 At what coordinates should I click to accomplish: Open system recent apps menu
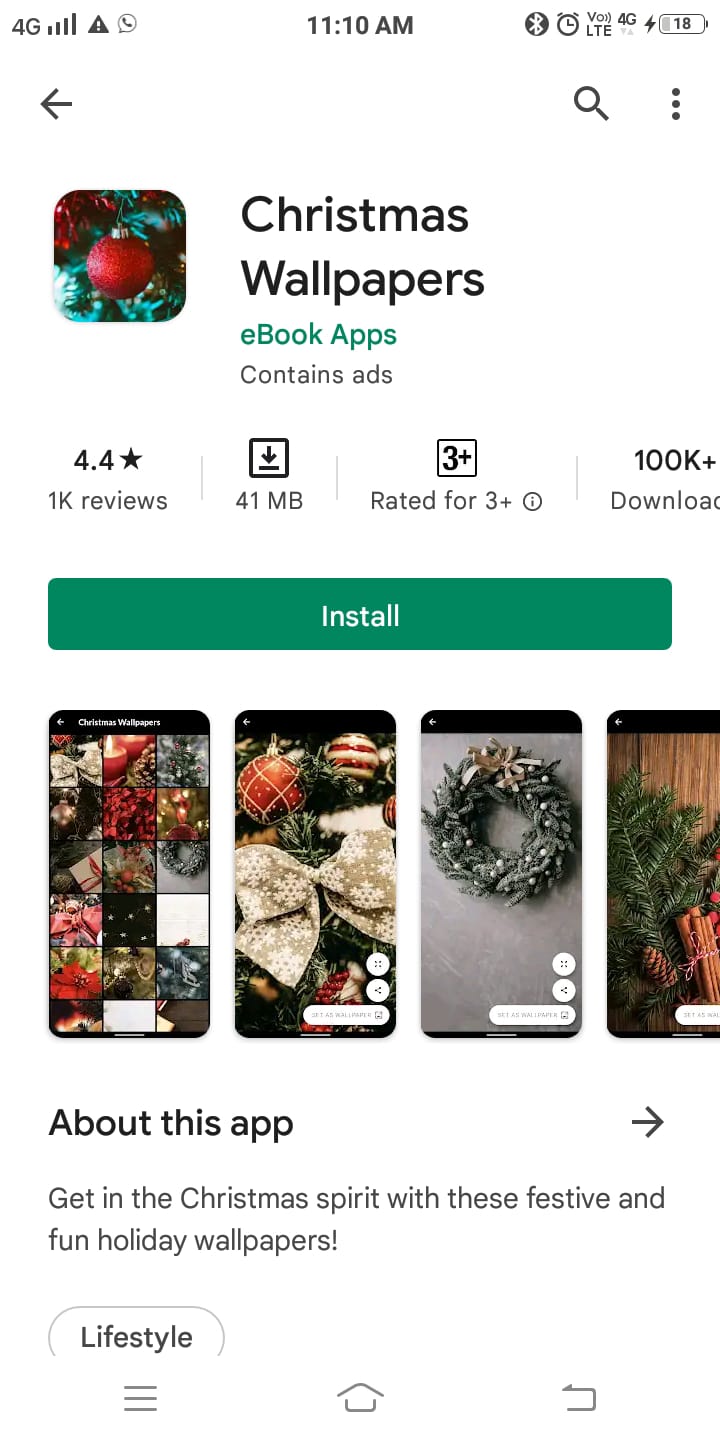(x=140, y=1398)
